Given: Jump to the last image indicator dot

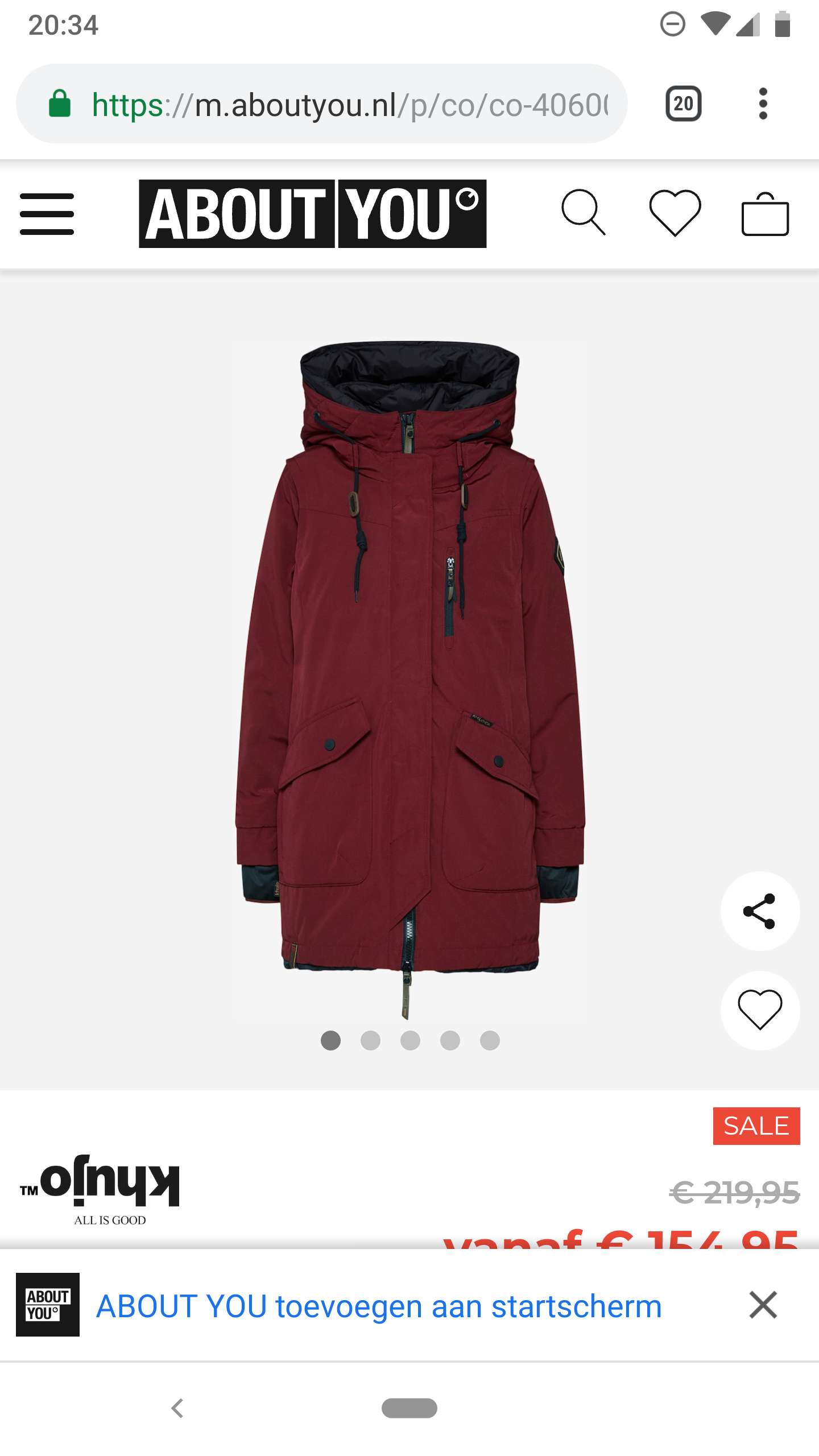Looking at the screenshot, I should pyautogui.click(x=490, y=1040).
